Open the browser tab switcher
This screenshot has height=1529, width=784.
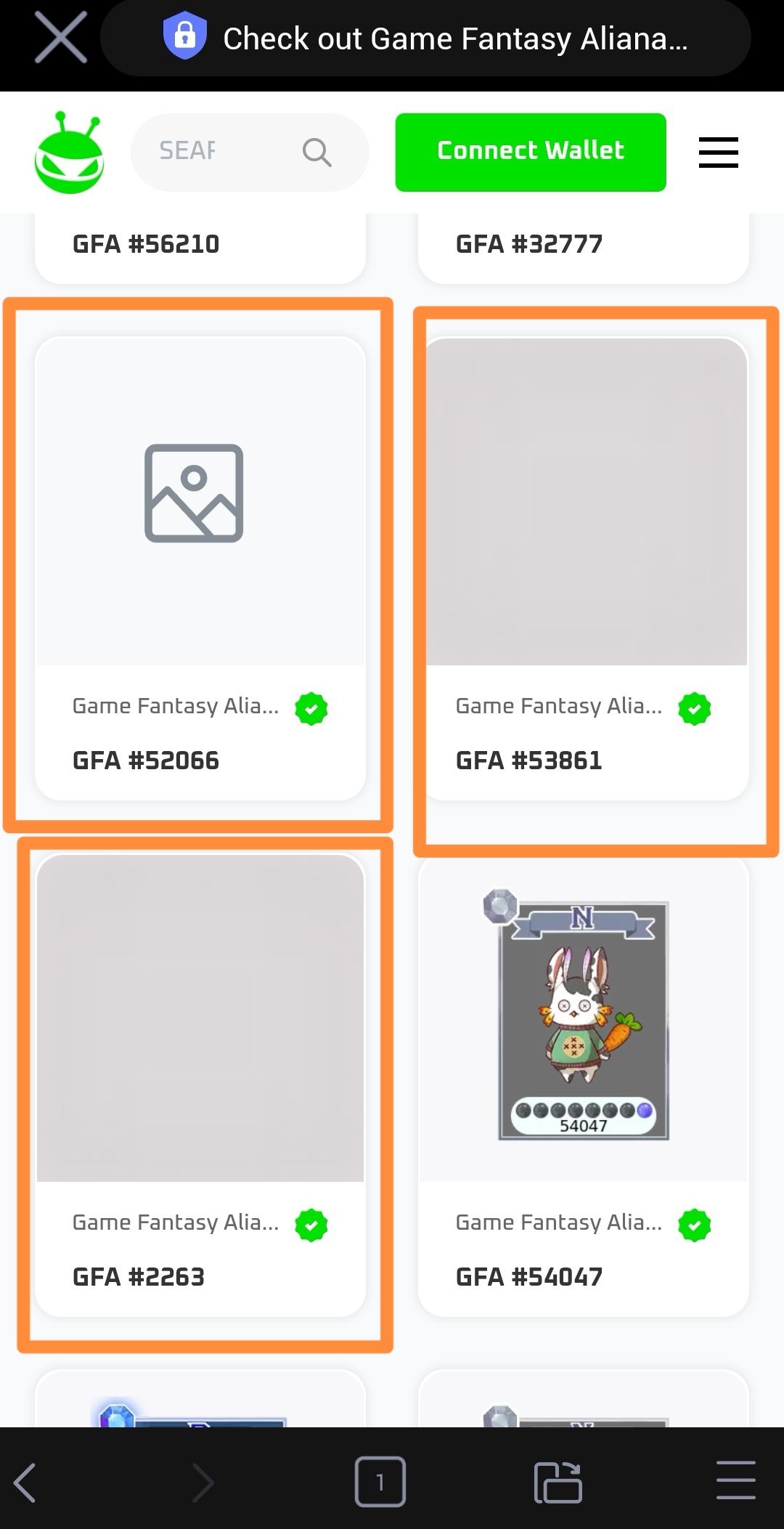[380, 1482]
